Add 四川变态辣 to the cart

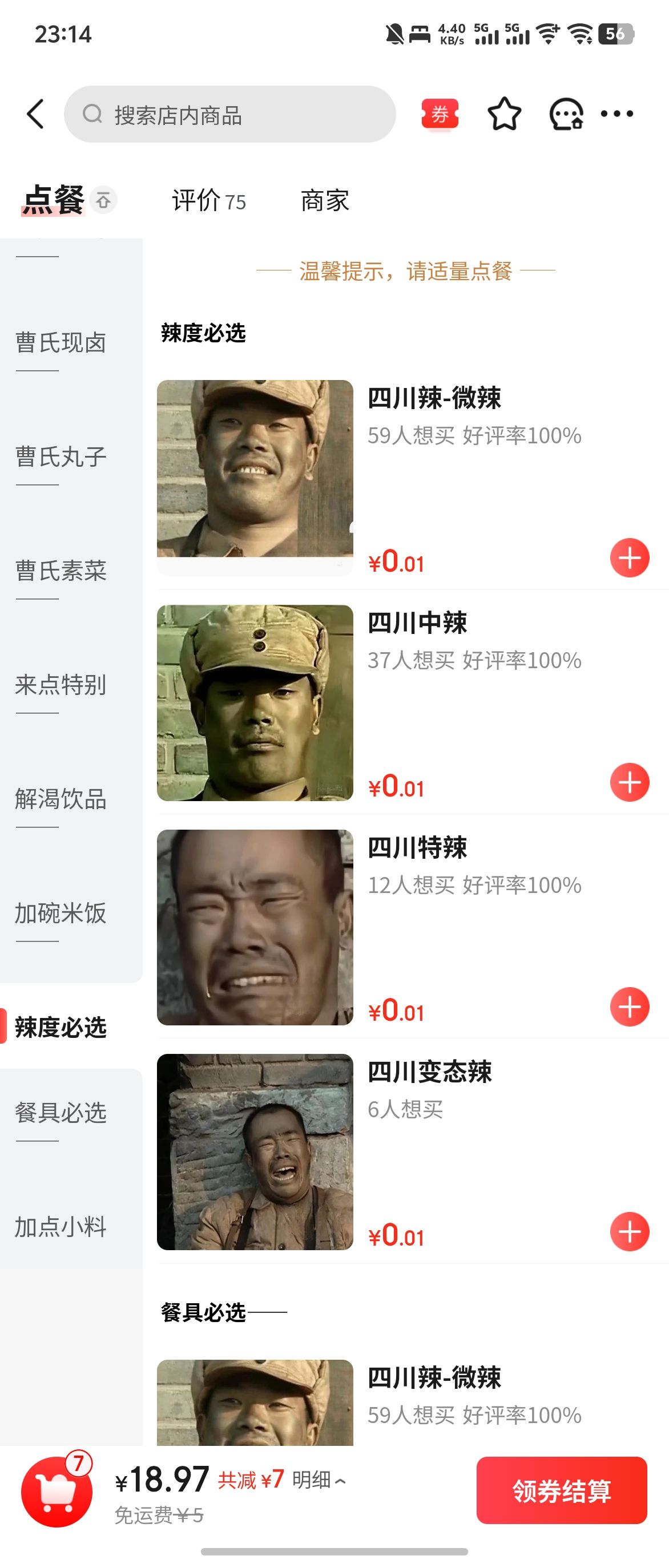(x=630, y=1231)
